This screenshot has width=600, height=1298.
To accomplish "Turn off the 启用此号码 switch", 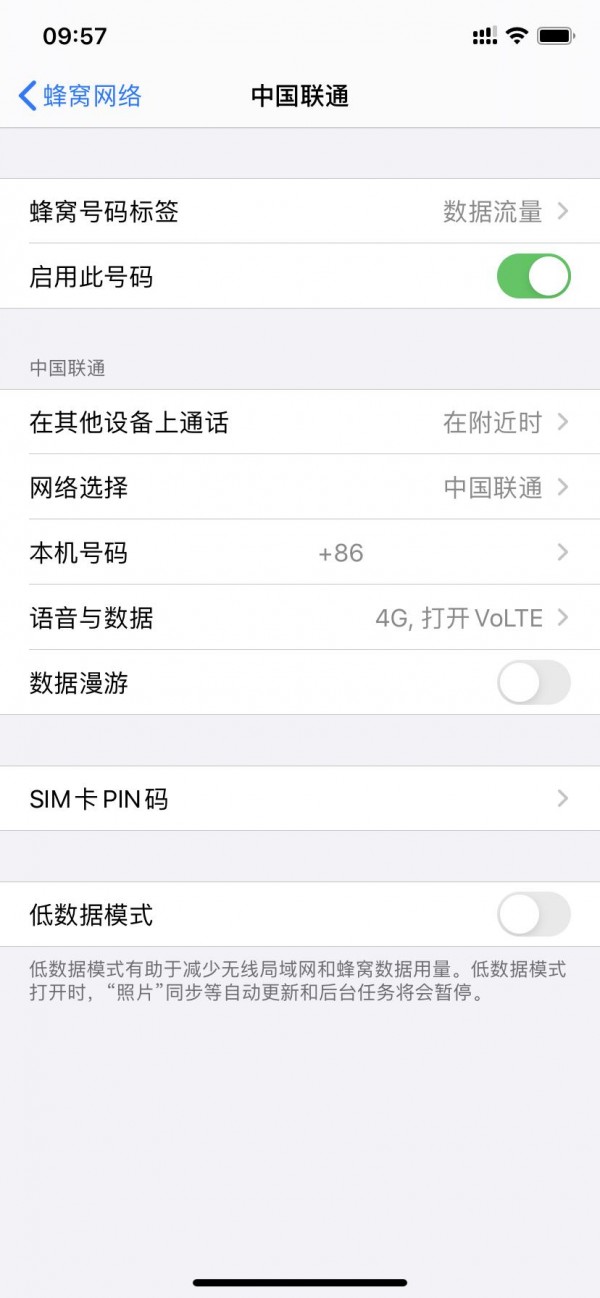I will coord(533,276).
